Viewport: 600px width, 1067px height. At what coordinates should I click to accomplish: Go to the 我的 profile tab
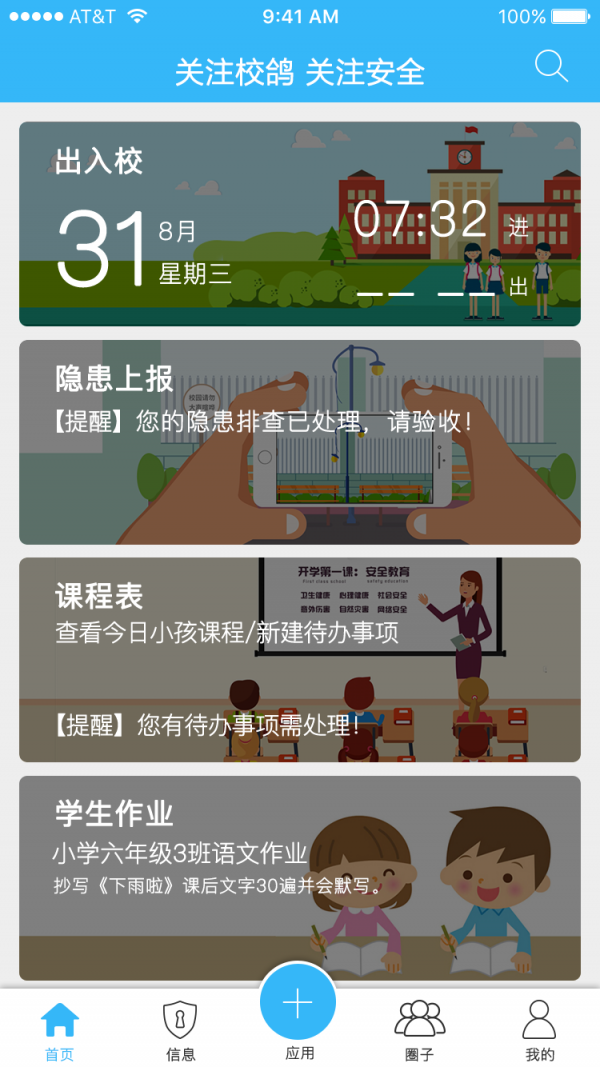point(539,1030)
